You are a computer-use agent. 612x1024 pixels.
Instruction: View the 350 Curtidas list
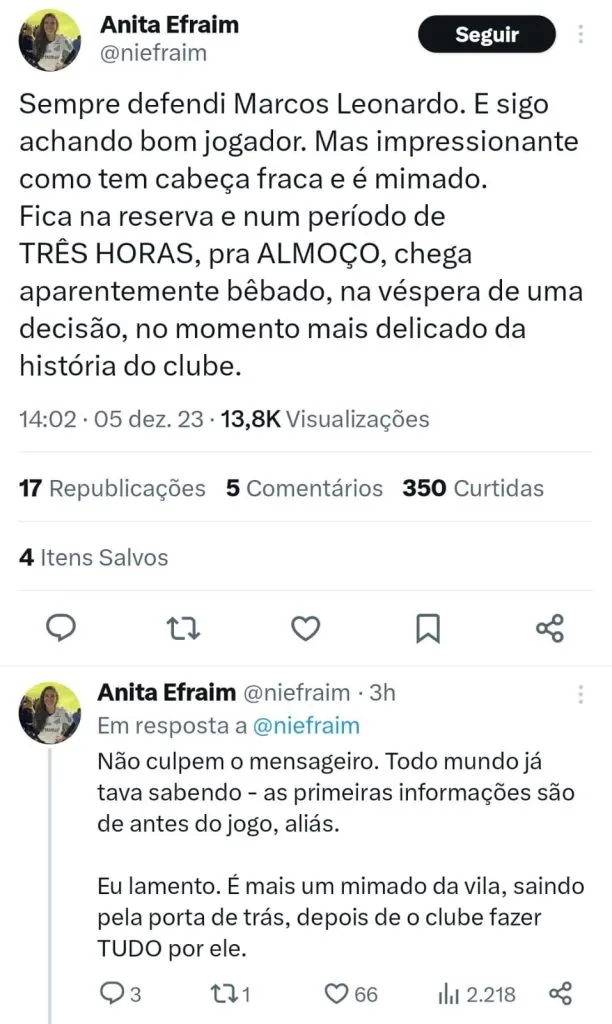472,488
